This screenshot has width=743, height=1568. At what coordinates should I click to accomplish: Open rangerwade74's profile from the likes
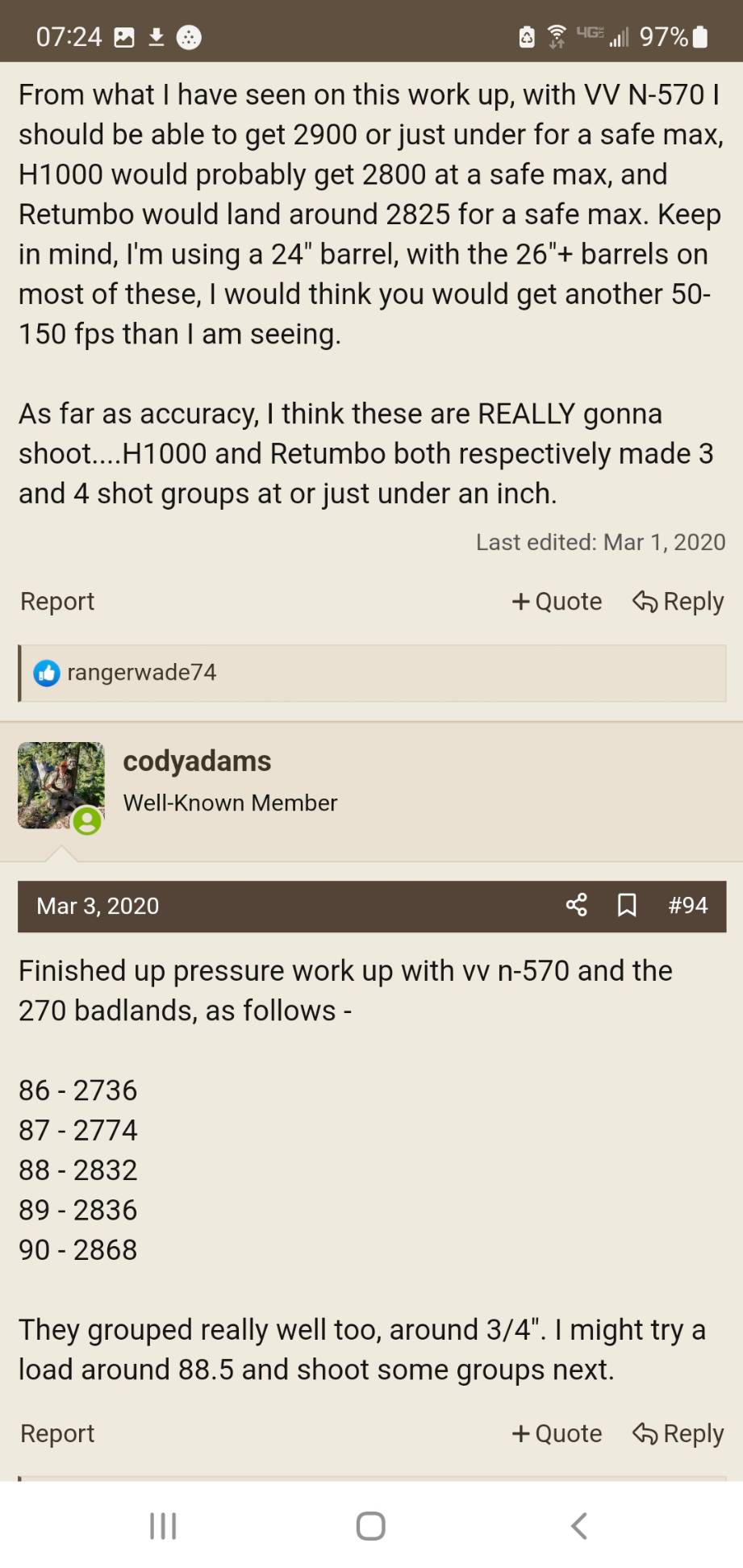click(142, 672)
